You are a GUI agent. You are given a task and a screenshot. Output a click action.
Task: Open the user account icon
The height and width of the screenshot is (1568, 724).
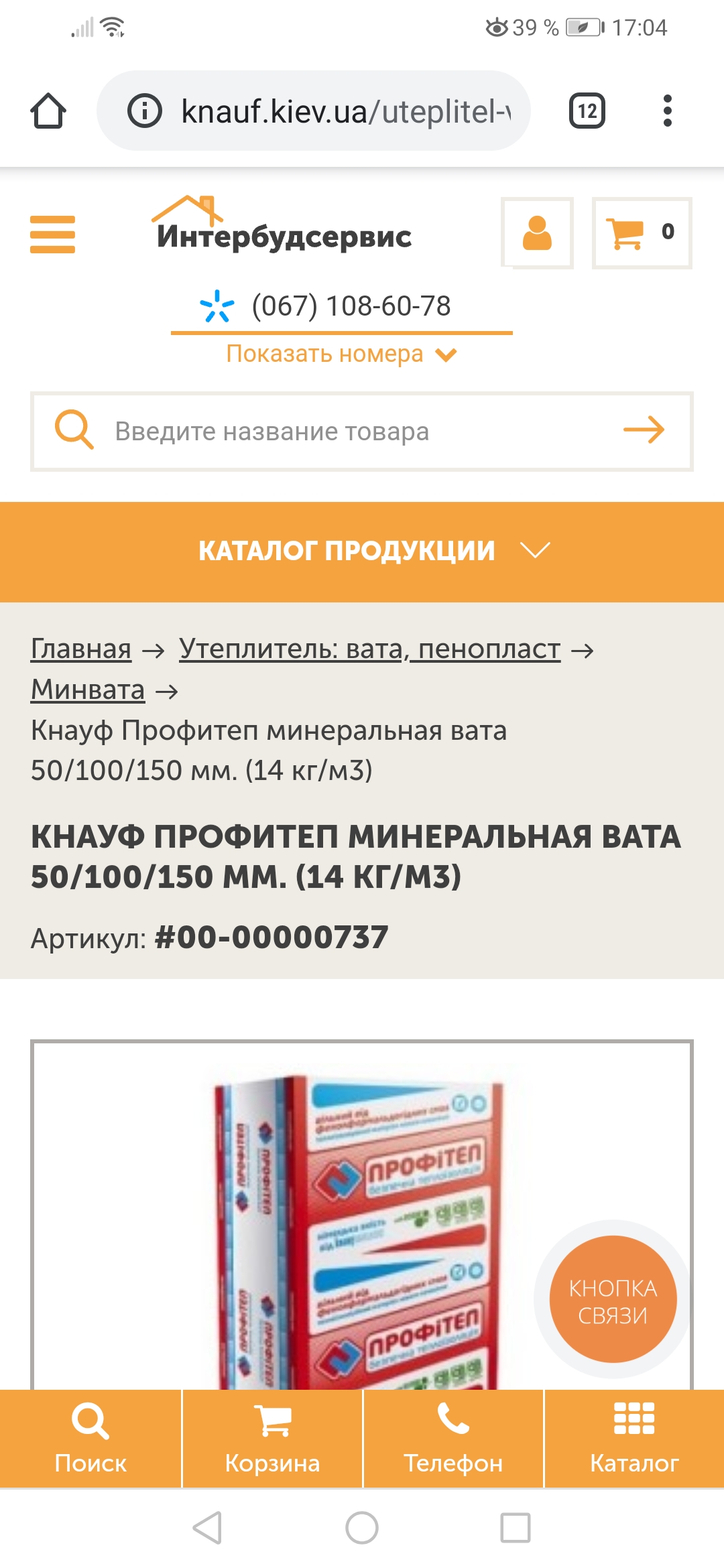click(x=537, y=233)
